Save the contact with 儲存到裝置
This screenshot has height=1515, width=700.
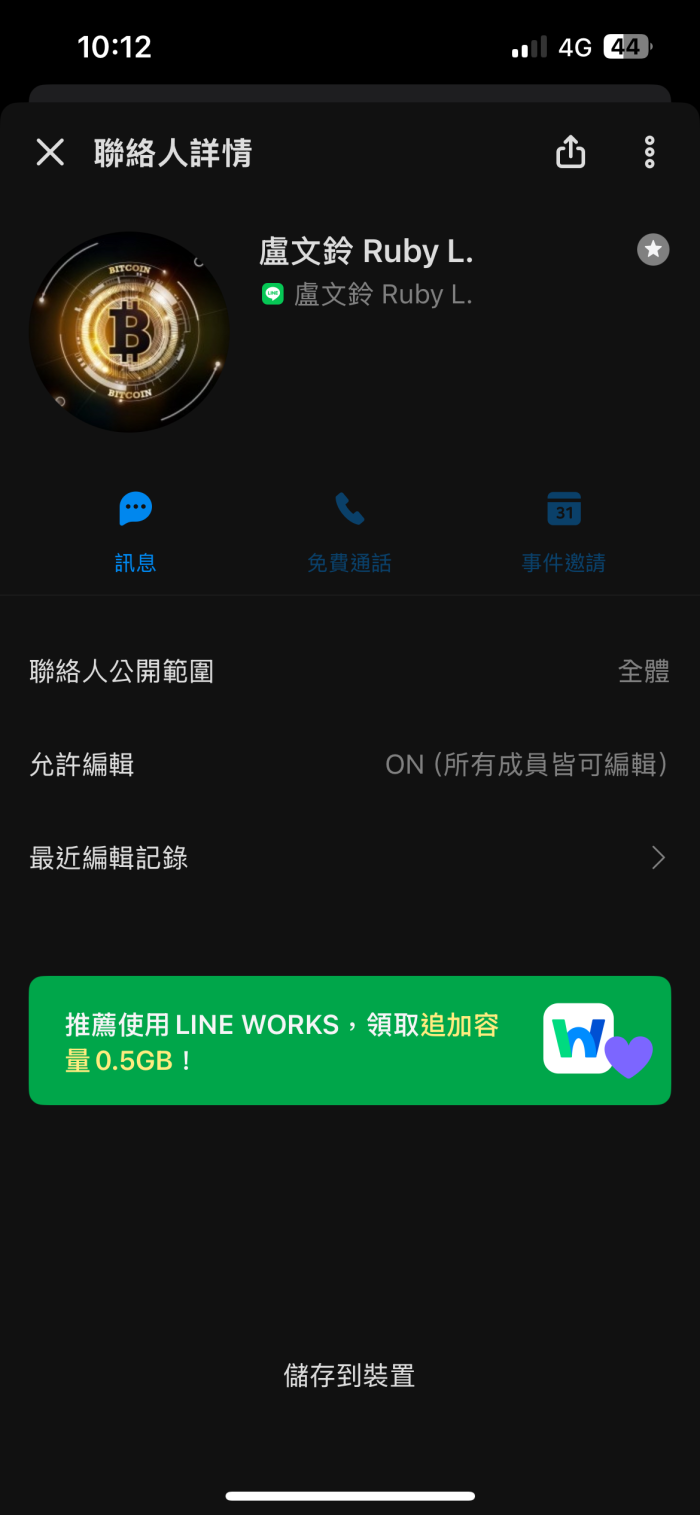(x=349, y=1376)
